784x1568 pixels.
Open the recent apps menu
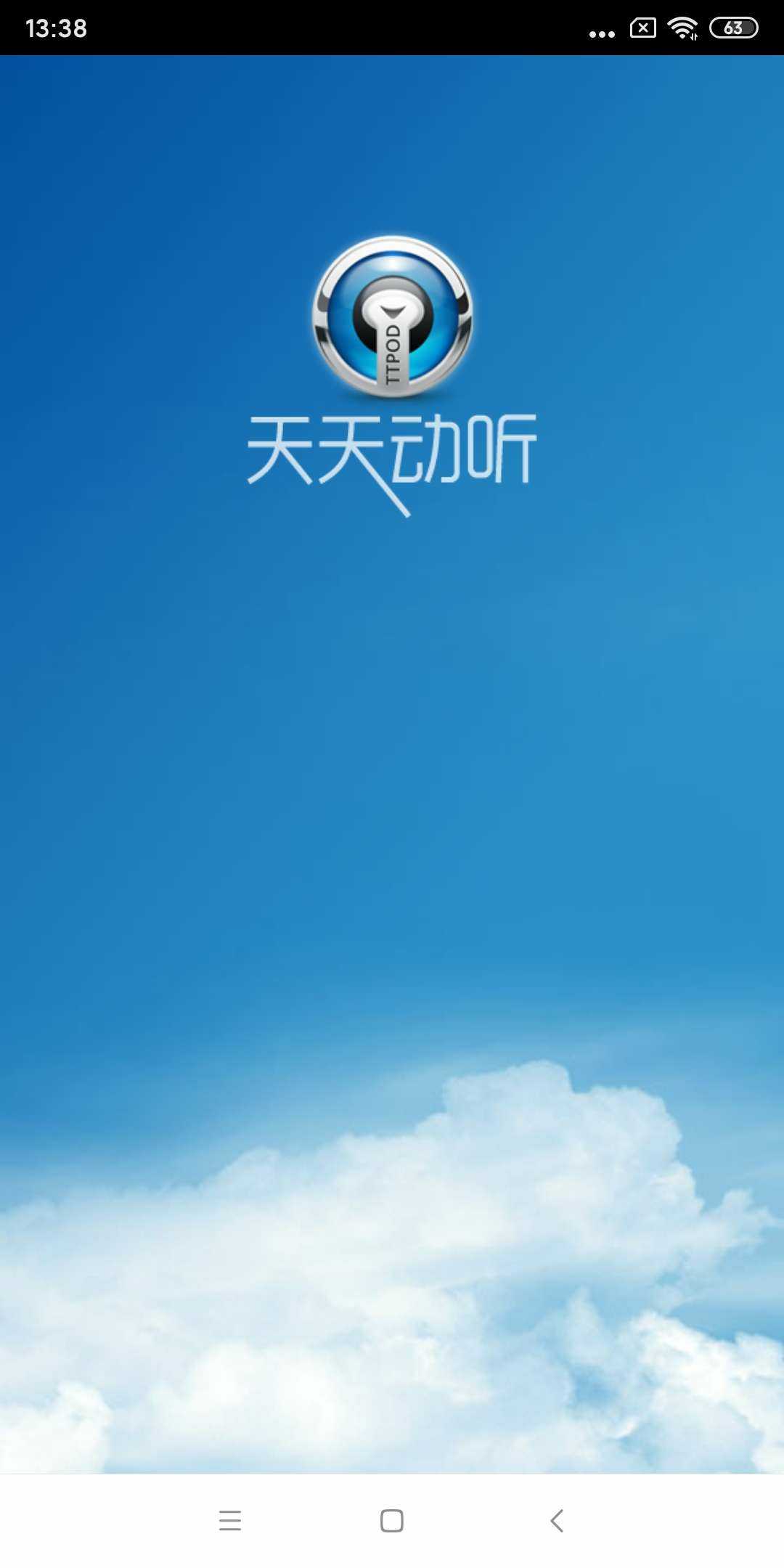(229, 1520)
